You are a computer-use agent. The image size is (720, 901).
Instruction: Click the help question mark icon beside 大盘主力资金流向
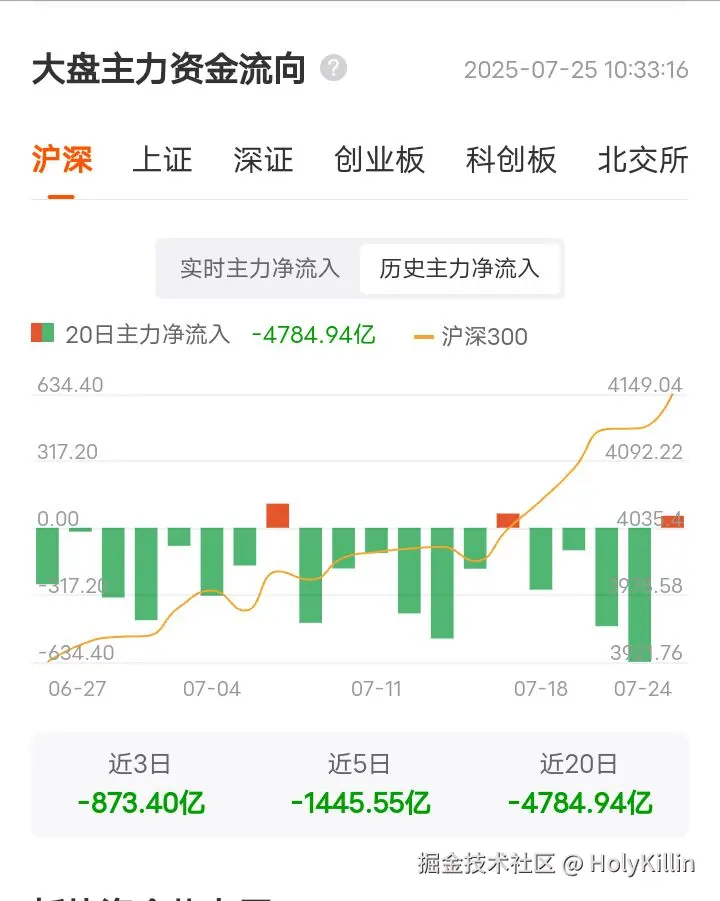click(333, 68)
